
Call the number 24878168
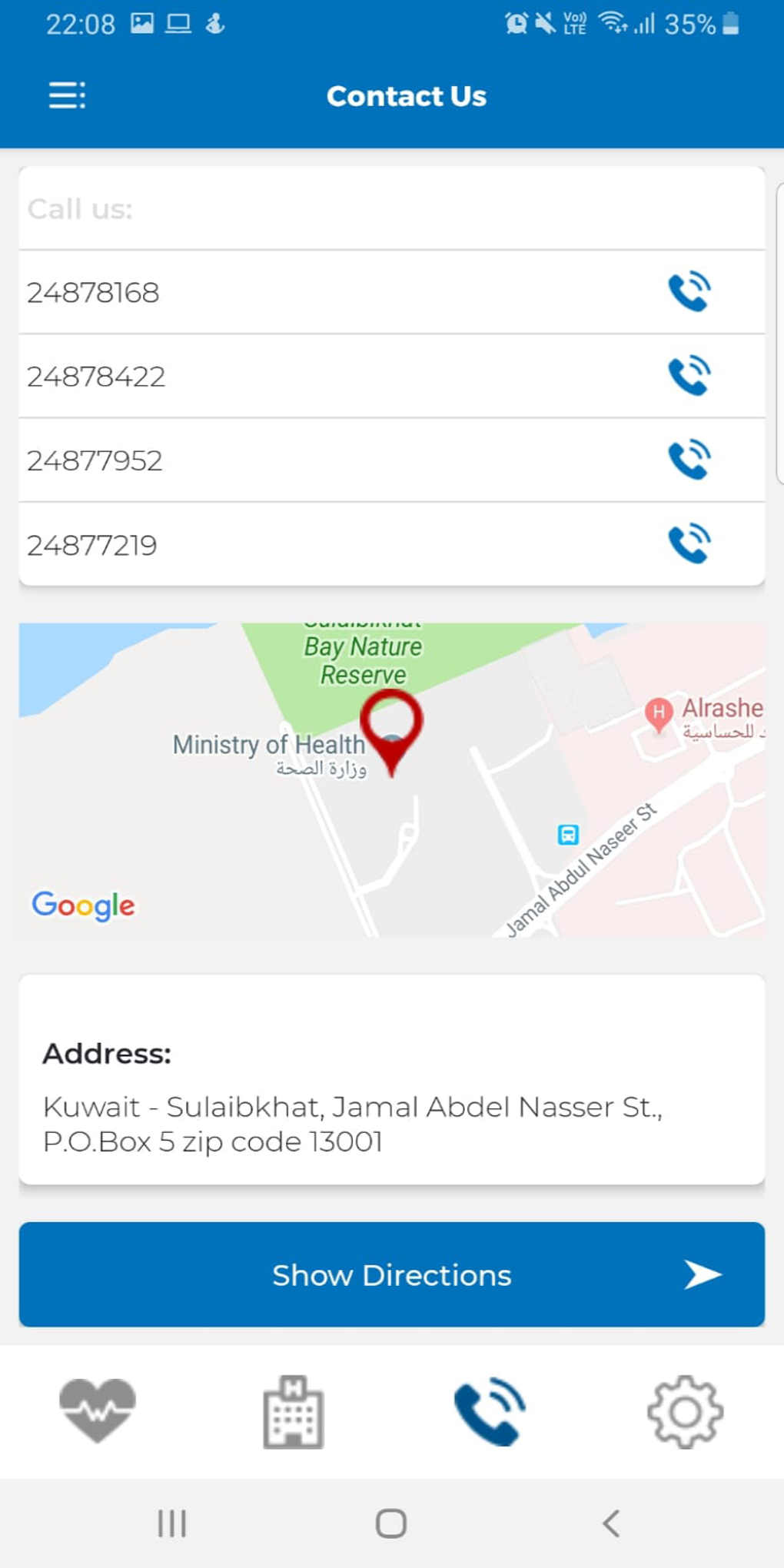689,292
